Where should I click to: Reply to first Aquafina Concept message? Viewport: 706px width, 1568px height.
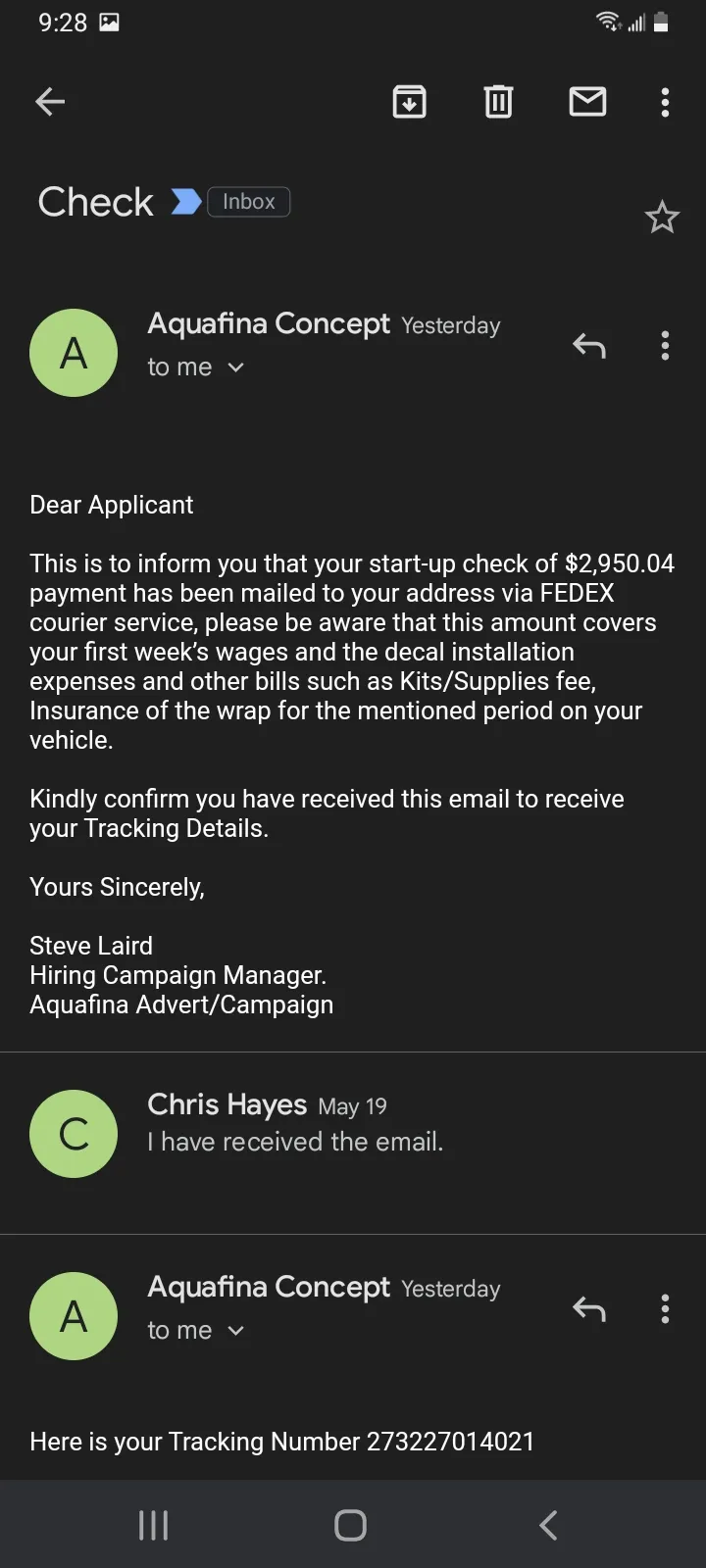(589, 346)
